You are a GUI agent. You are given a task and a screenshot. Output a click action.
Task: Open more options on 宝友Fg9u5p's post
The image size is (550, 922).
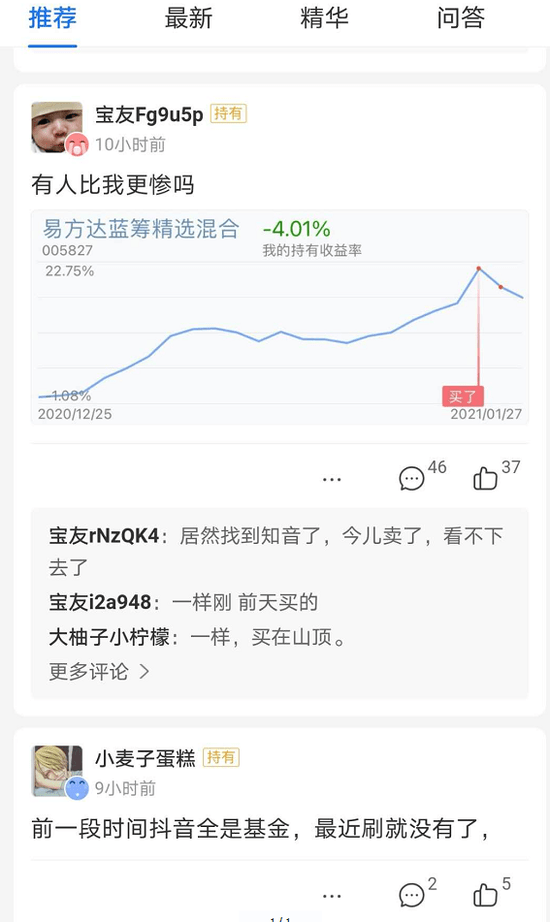332,479
